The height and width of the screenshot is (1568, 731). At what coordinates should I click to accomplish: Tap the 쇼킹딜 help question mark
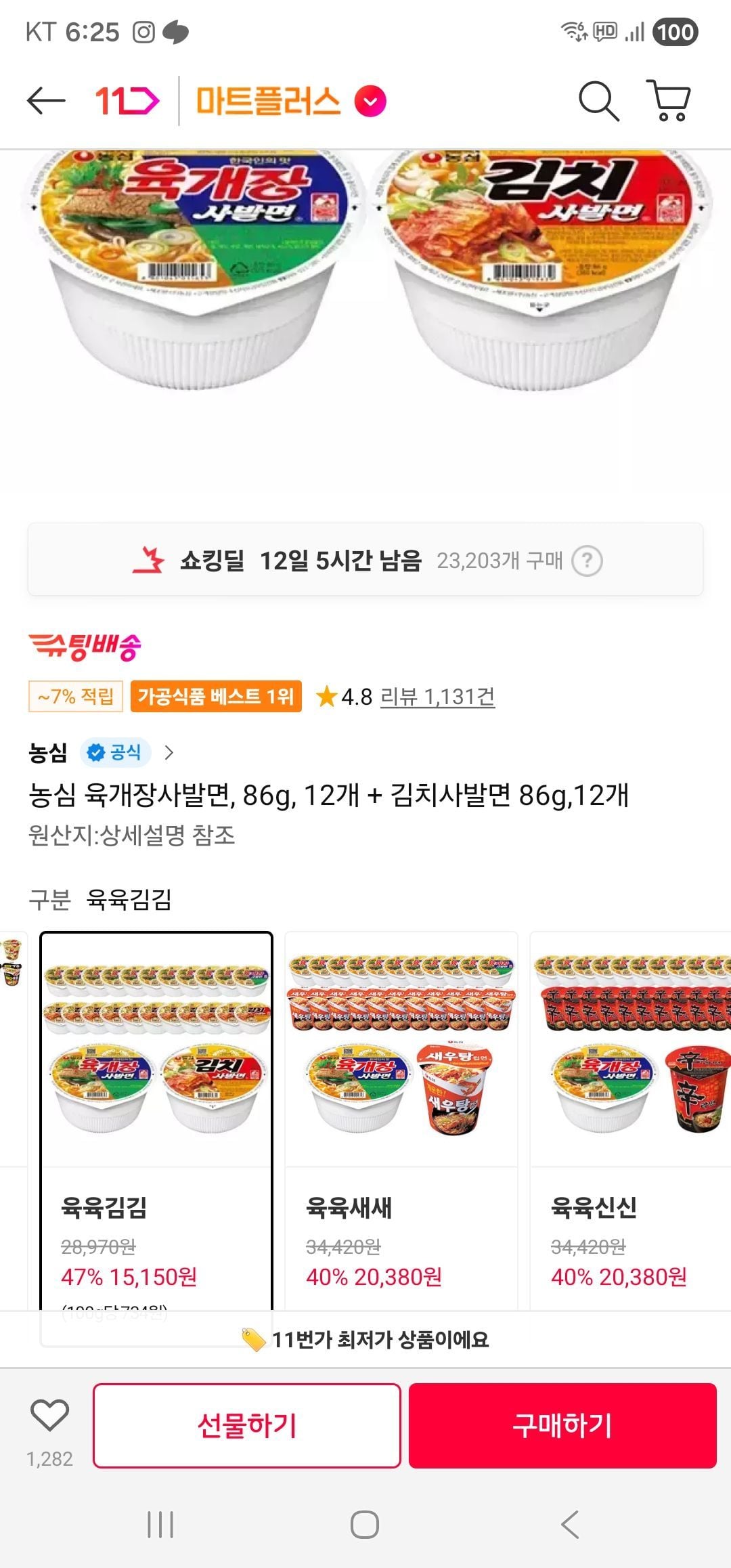587,561
